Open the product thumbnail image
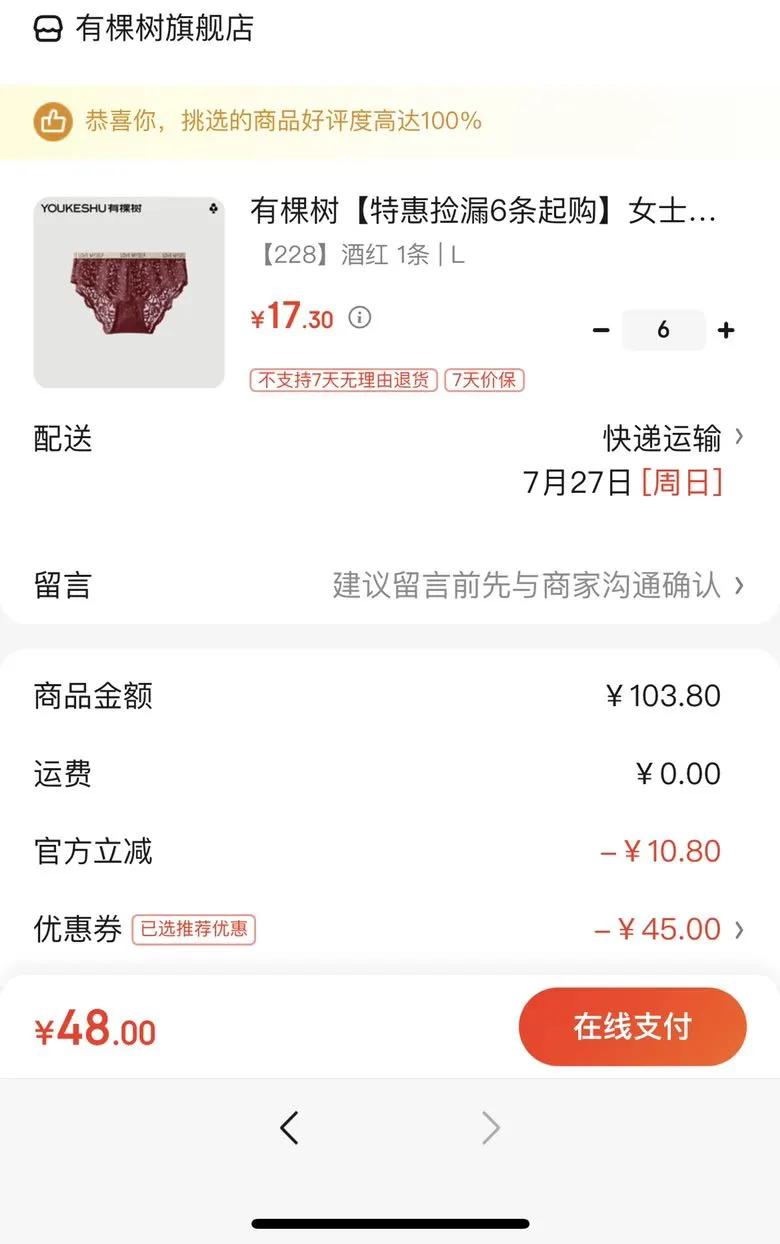The width and height of the screenshot is (780, 1244). coord(129,292)
